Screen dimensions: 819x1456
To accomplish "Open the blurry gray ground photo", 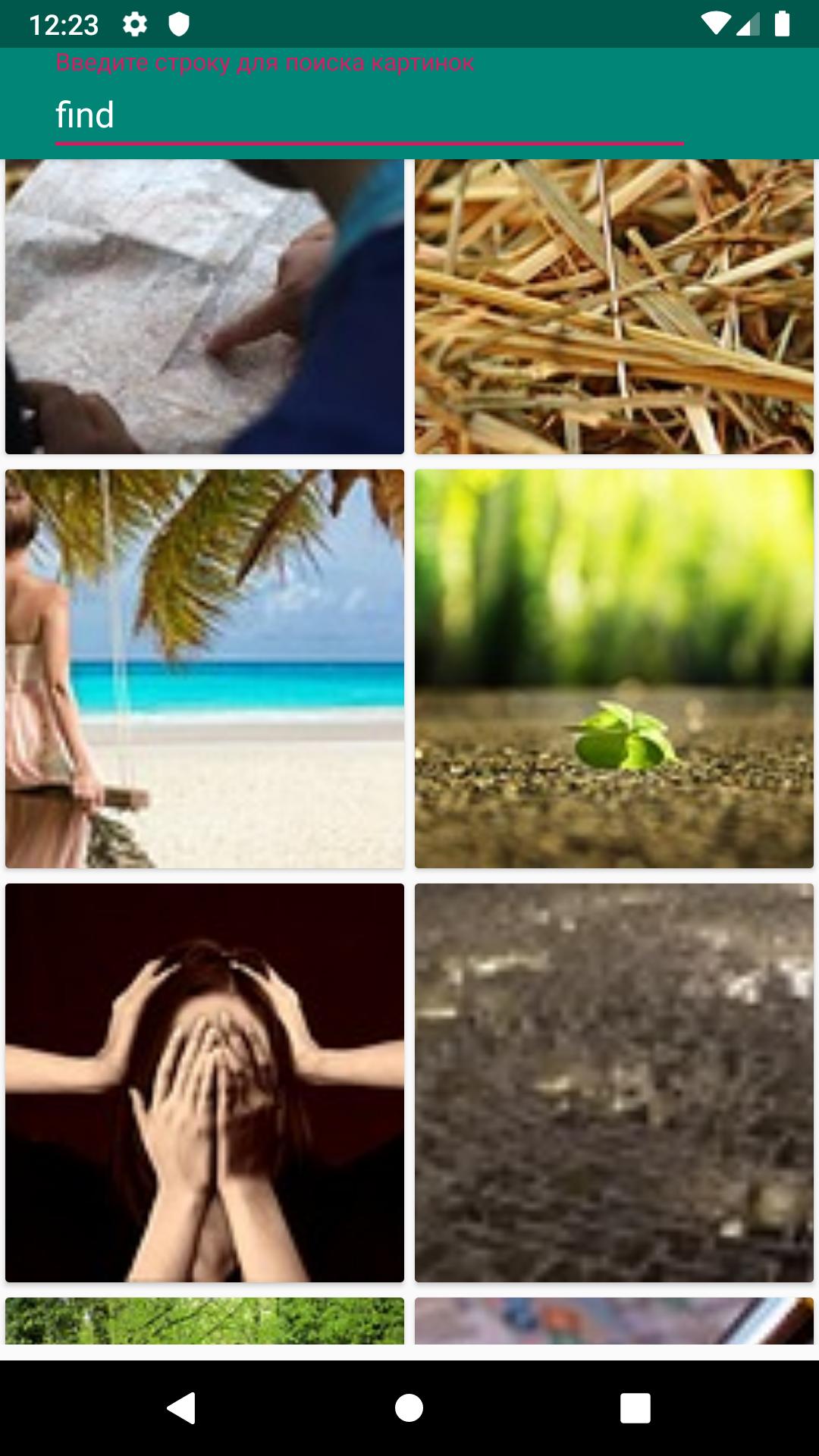I will pyautogui.click(x=614, y=1083).
